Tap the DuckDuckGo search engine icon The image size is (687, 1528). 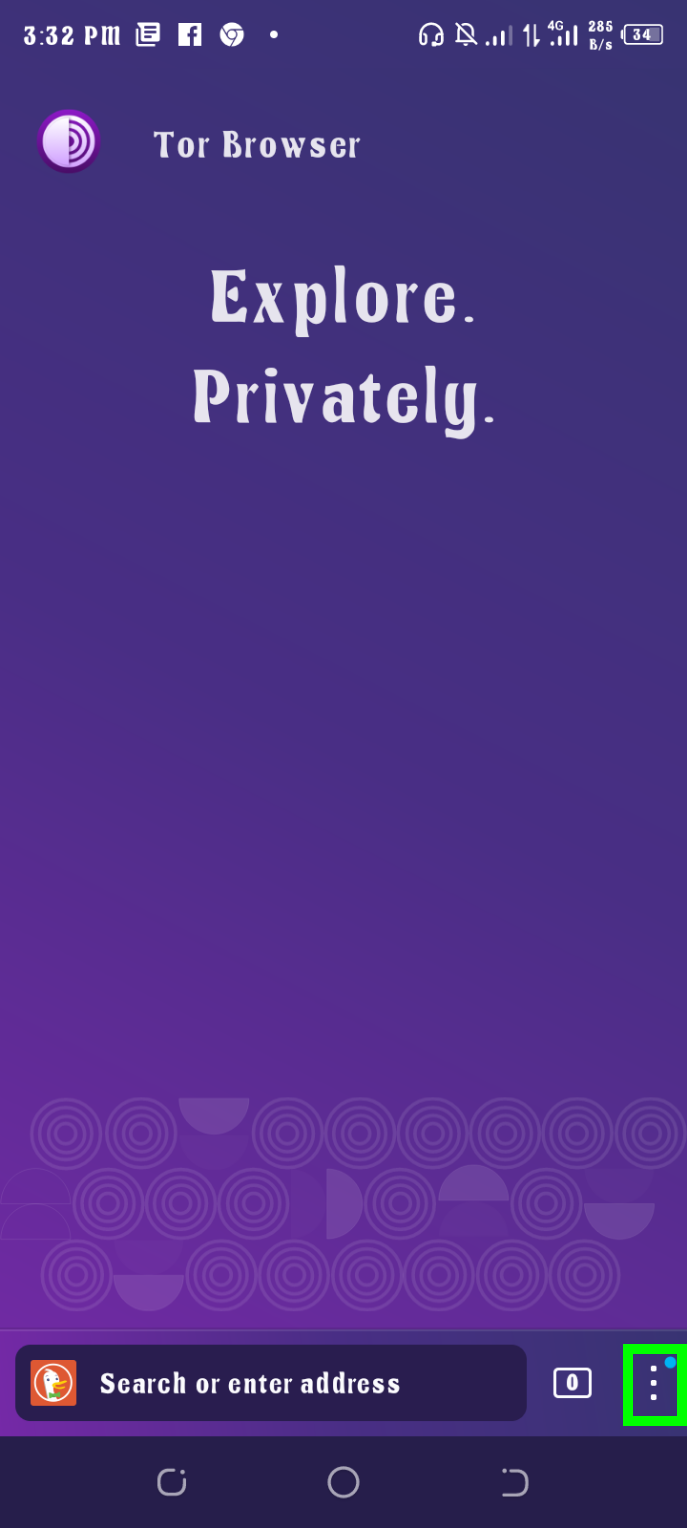(x=53, y=1383)
